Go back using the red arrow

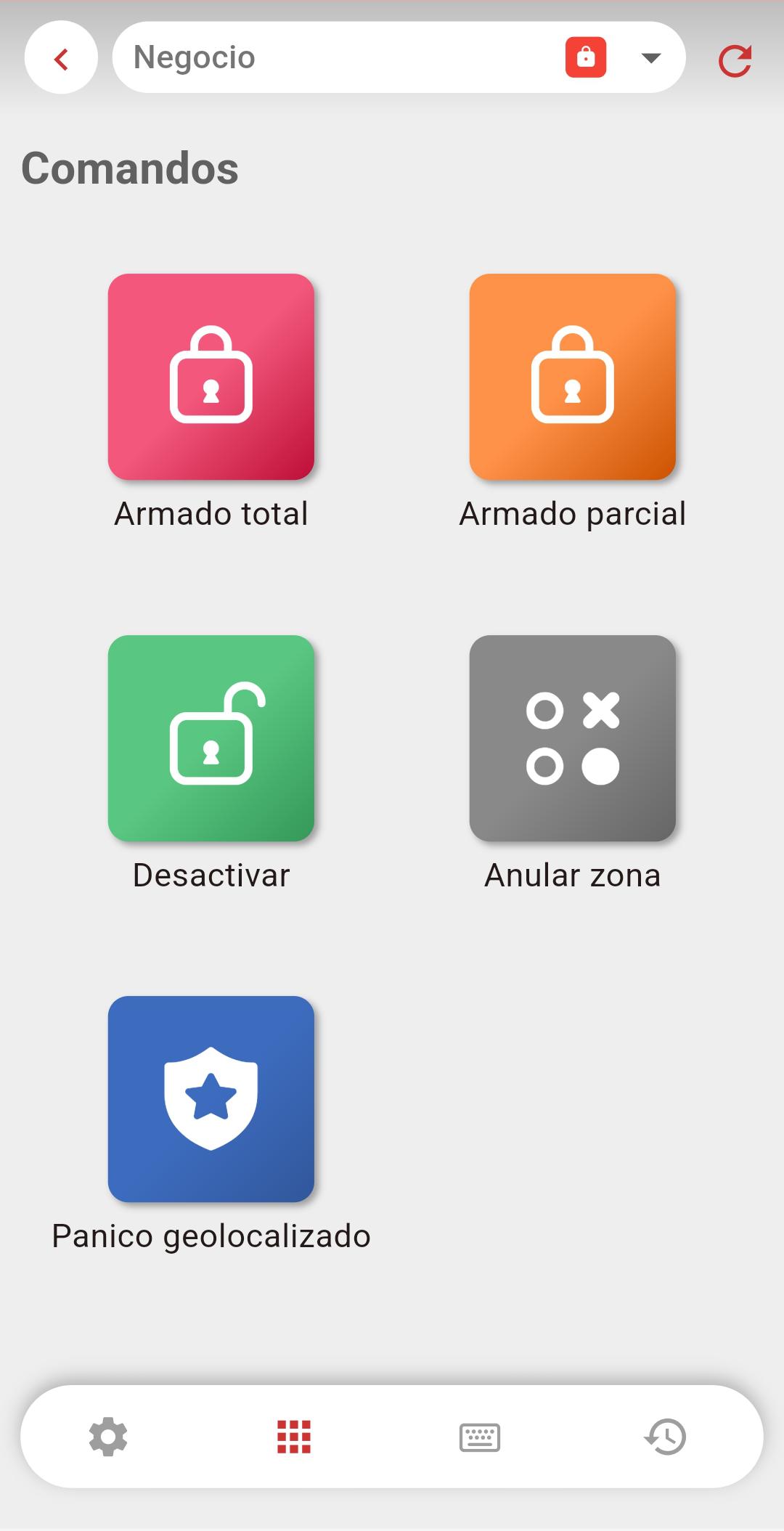(61, 57)
